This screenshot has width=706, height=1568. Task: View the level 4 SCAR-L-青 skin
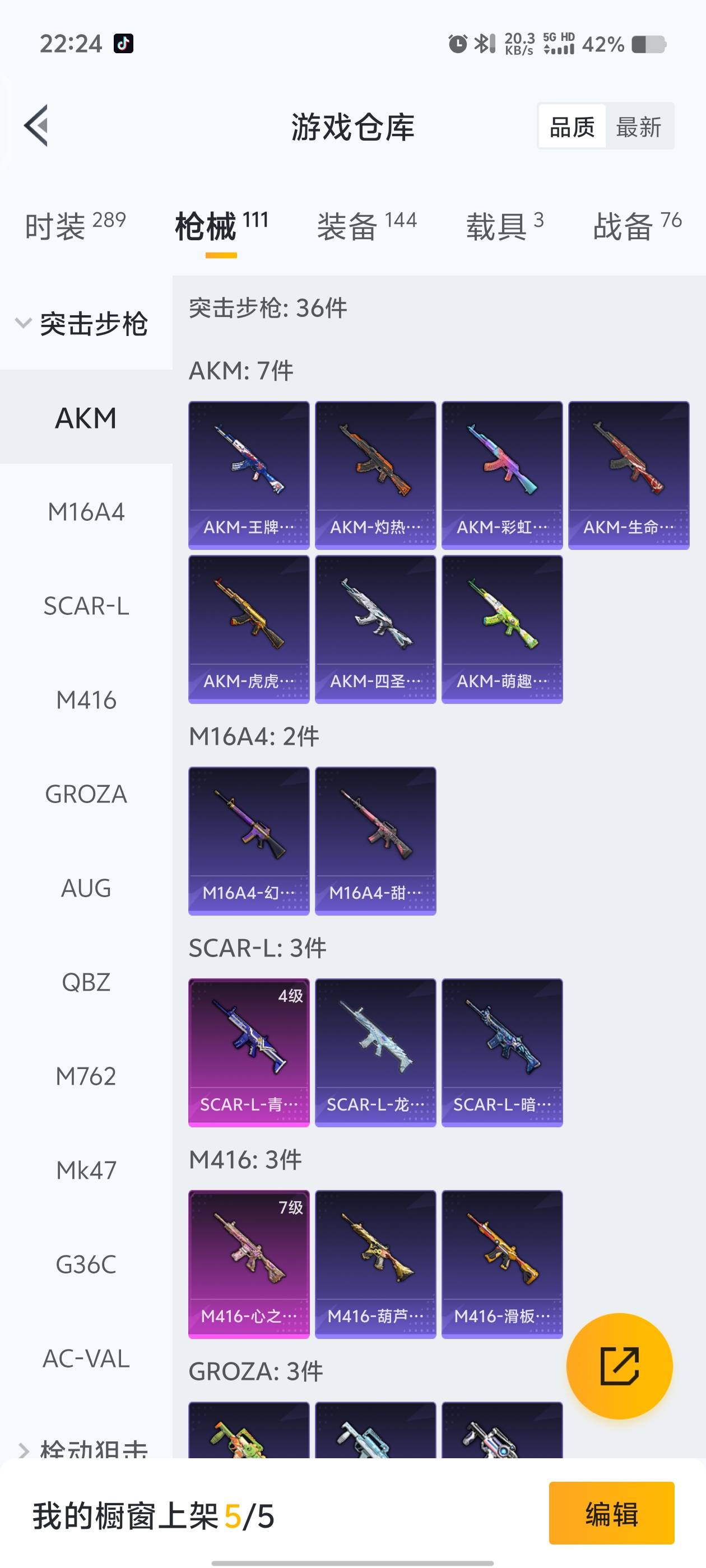pyautogui.click(x=249, y=1052)
